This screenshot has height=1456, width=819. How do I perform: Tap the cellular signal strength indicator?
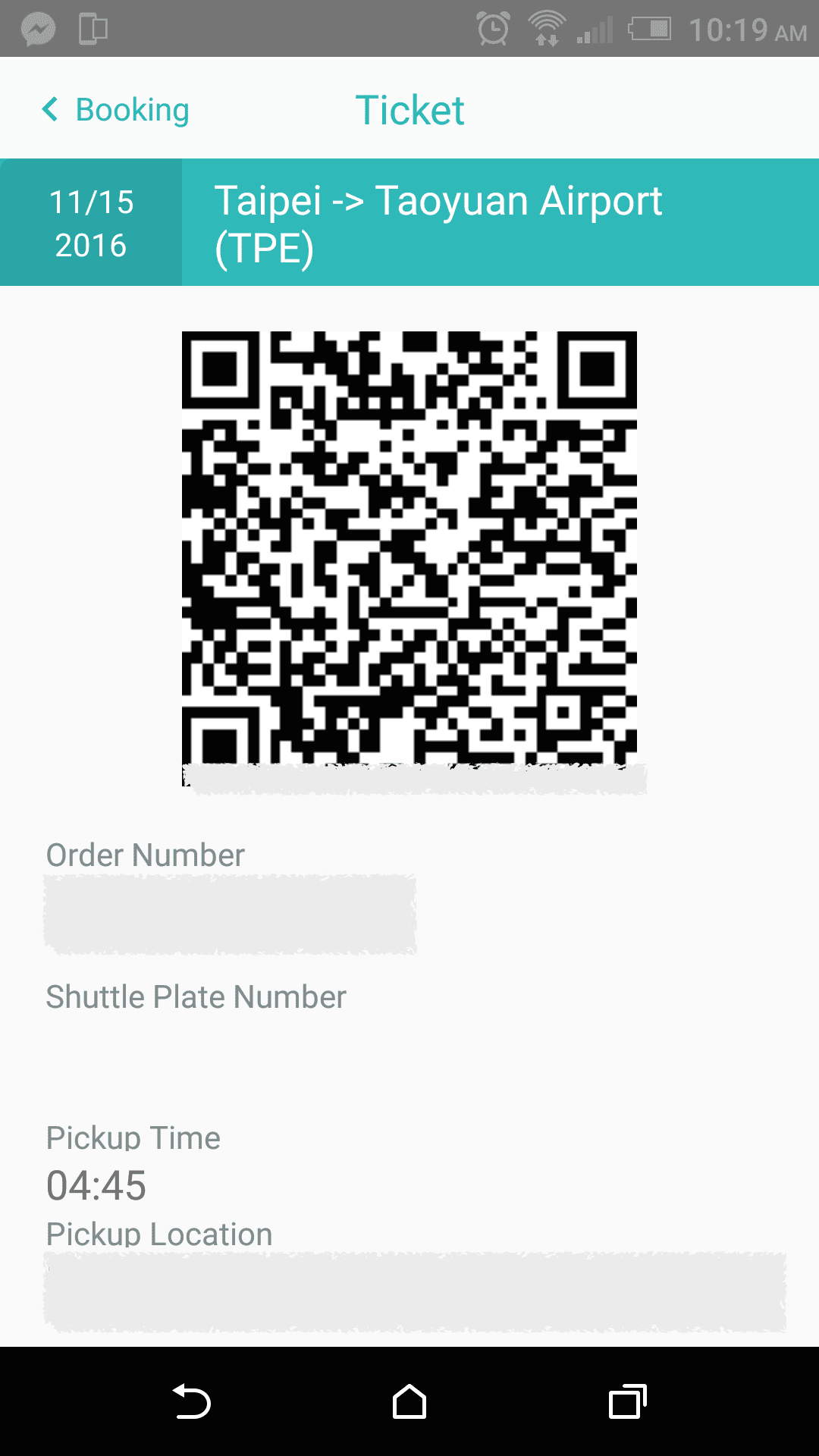tap(594, 29)
